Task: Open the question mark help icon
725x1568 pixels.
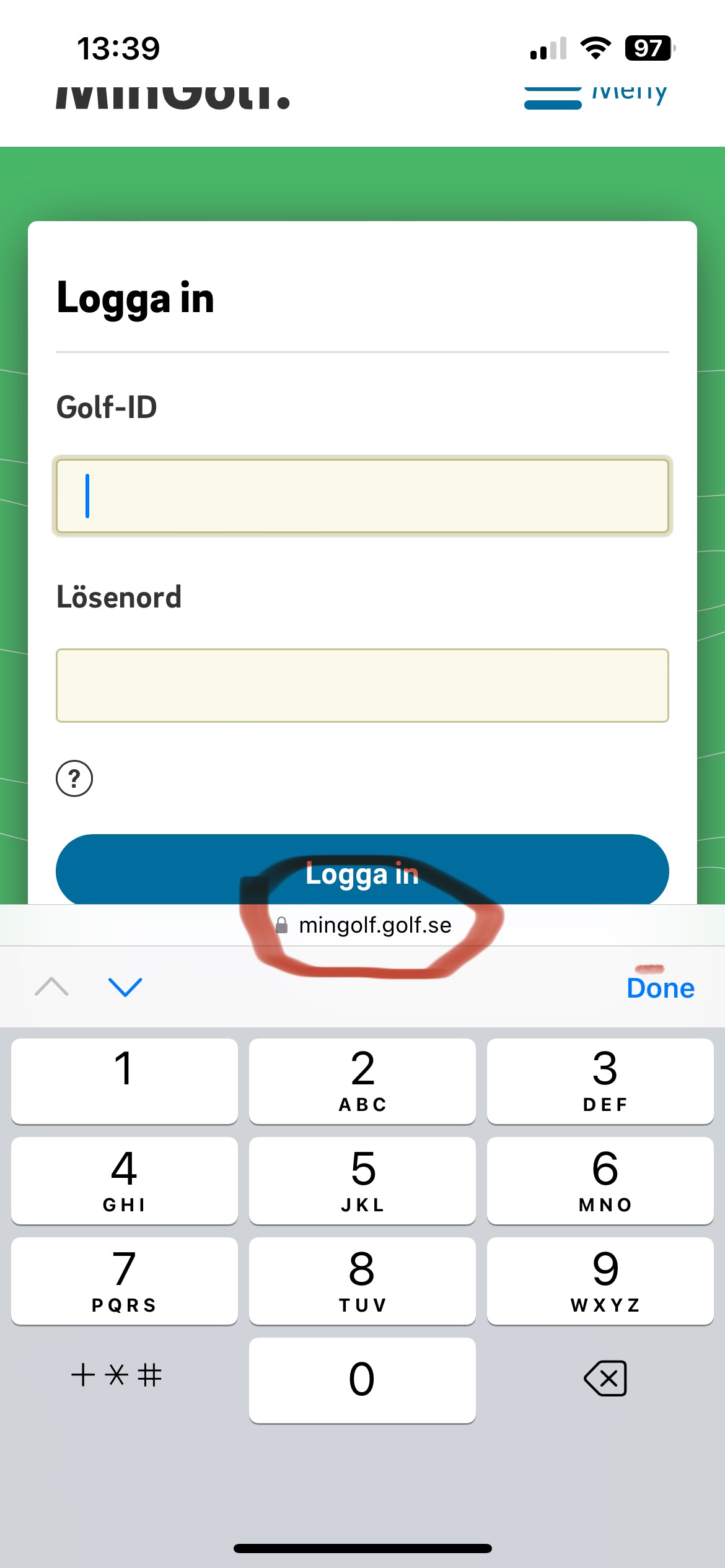Action: (x=74, y=778)
